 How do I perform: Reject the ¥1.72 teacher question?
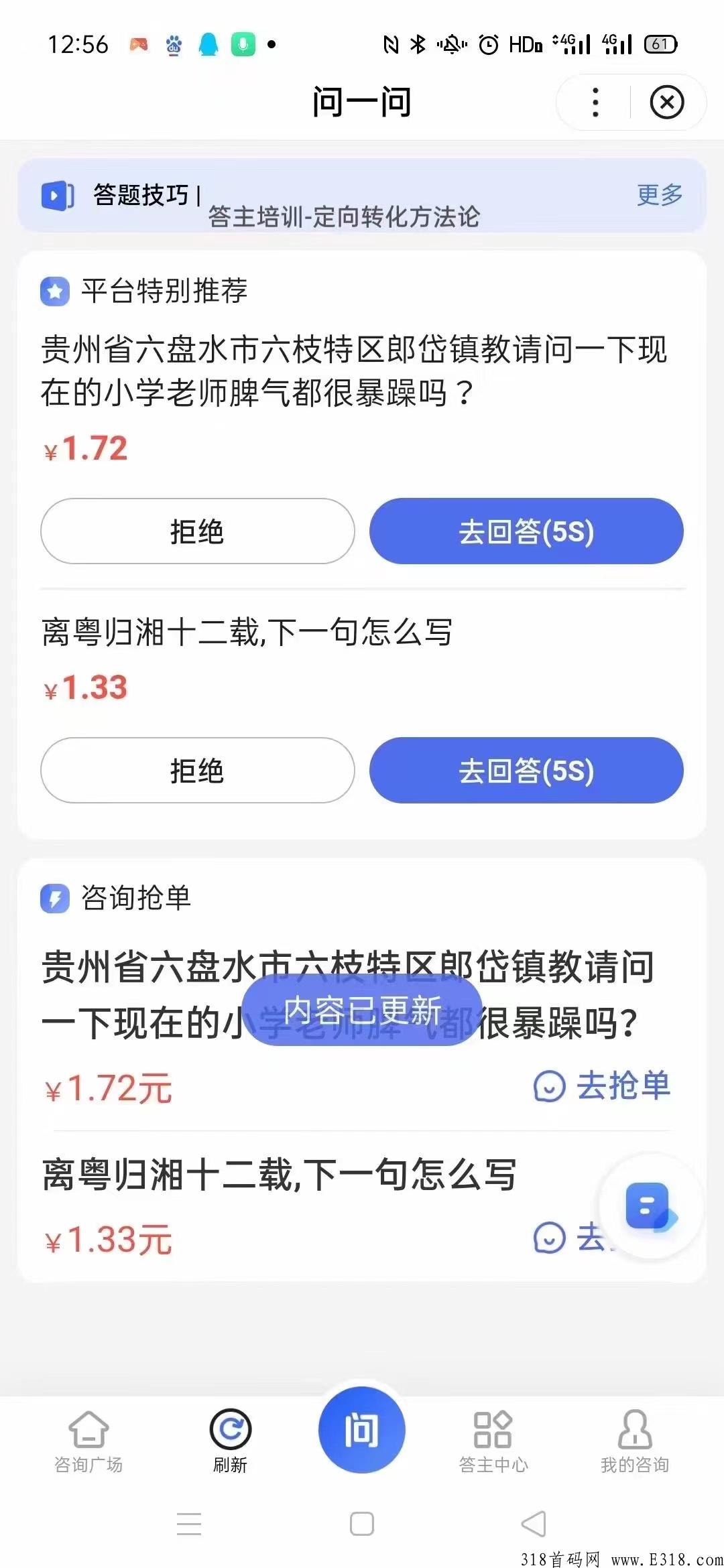point(197,531)
